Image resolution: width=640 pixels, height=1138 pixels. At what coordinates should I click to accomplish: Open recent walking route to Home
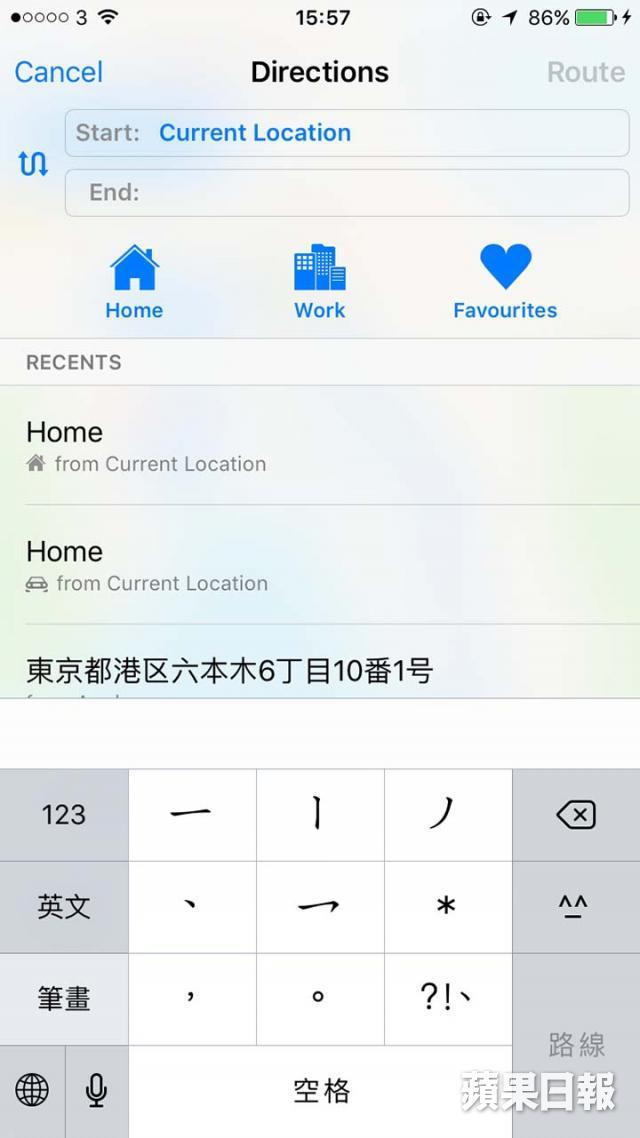pos(320,445)
